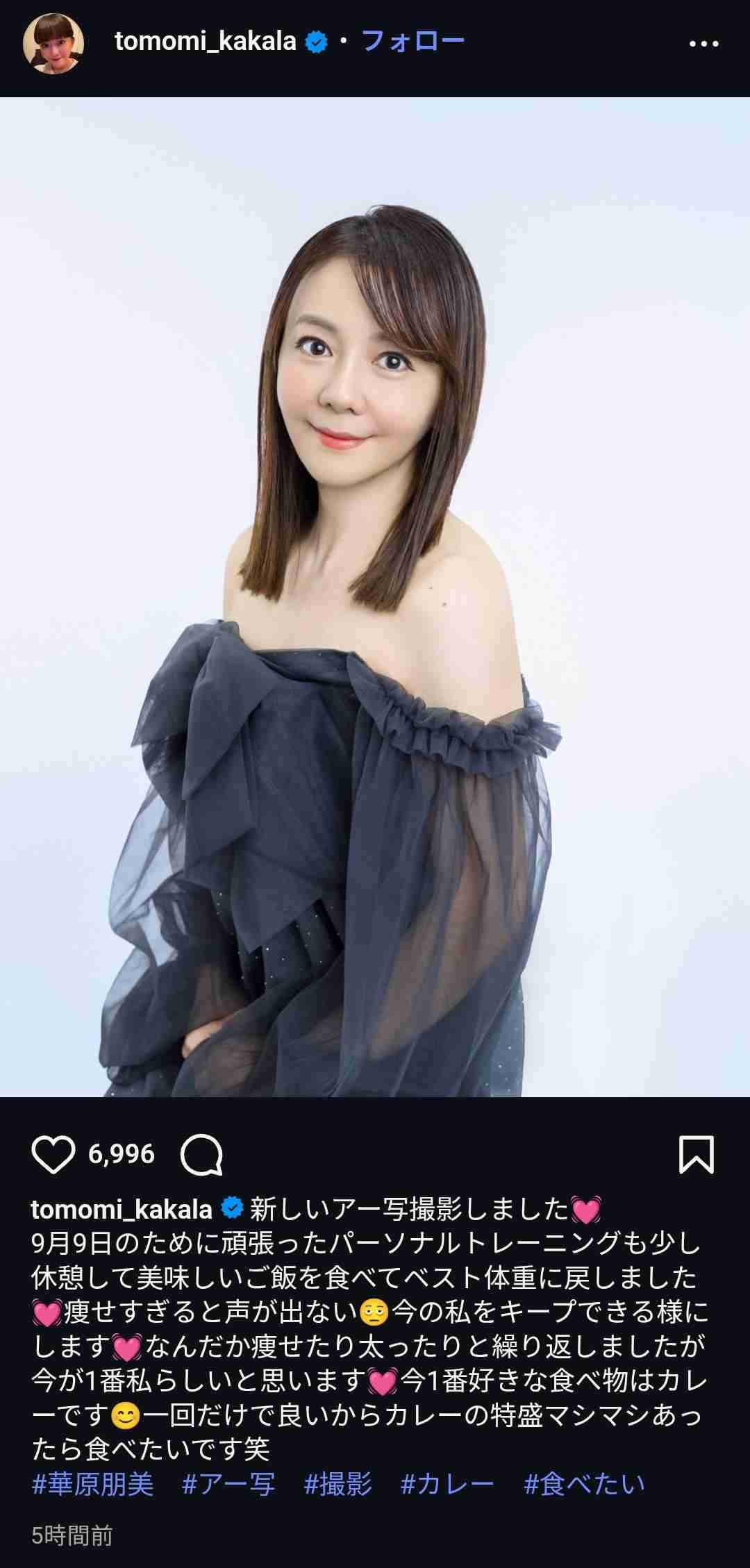Open tomomi_kakala username in the caption

pos(122,1210)
